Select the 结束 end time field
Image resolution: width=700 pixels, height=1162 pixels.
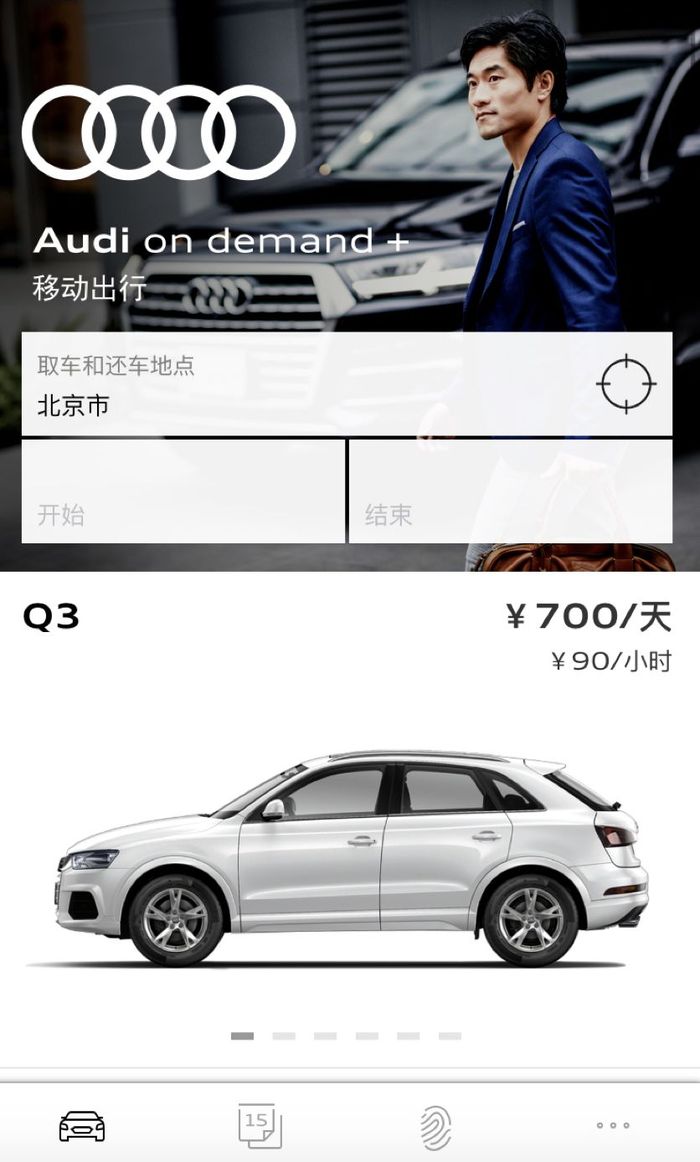coord(510,492)
